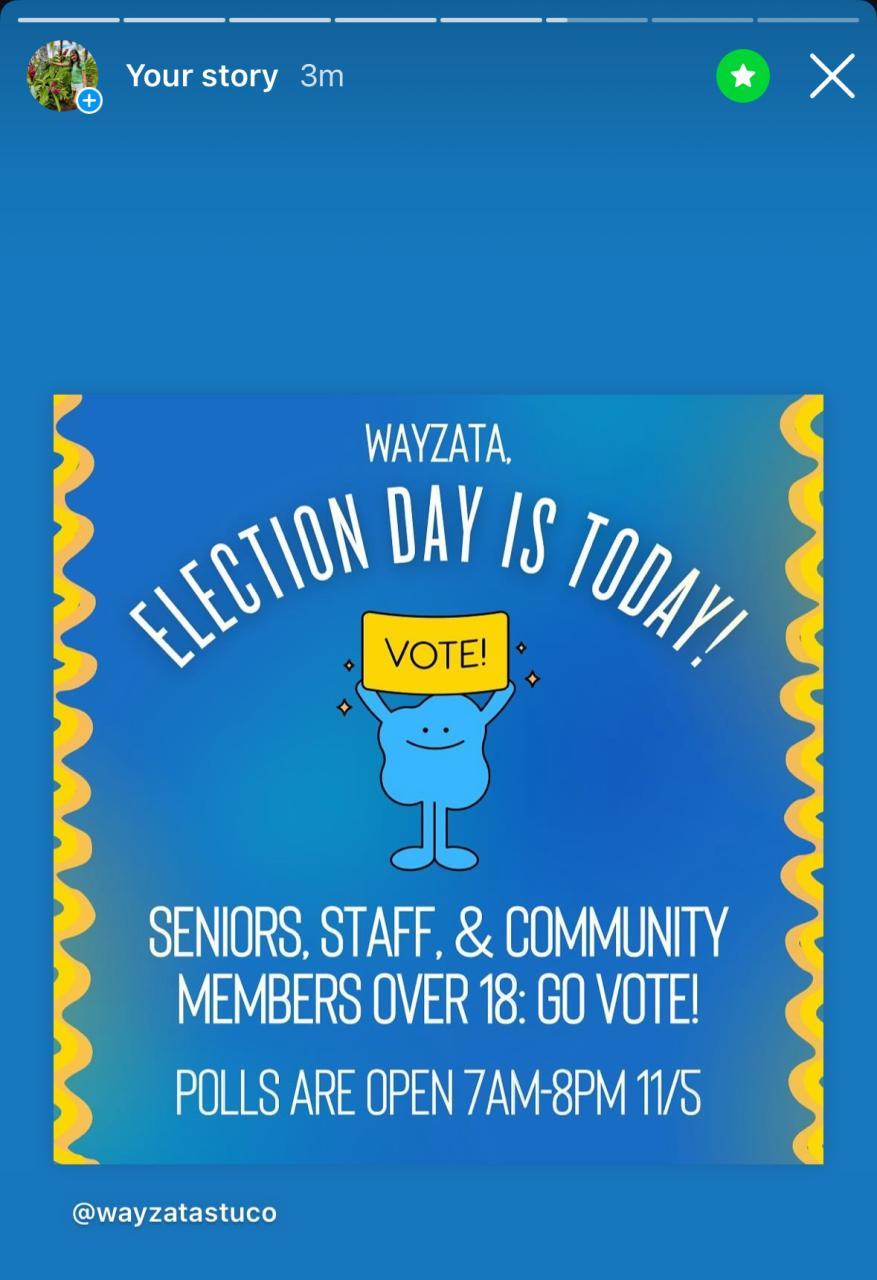877x1280 pixels.
Task: Open the reshared Election Day post
Action: pos(438,778)
